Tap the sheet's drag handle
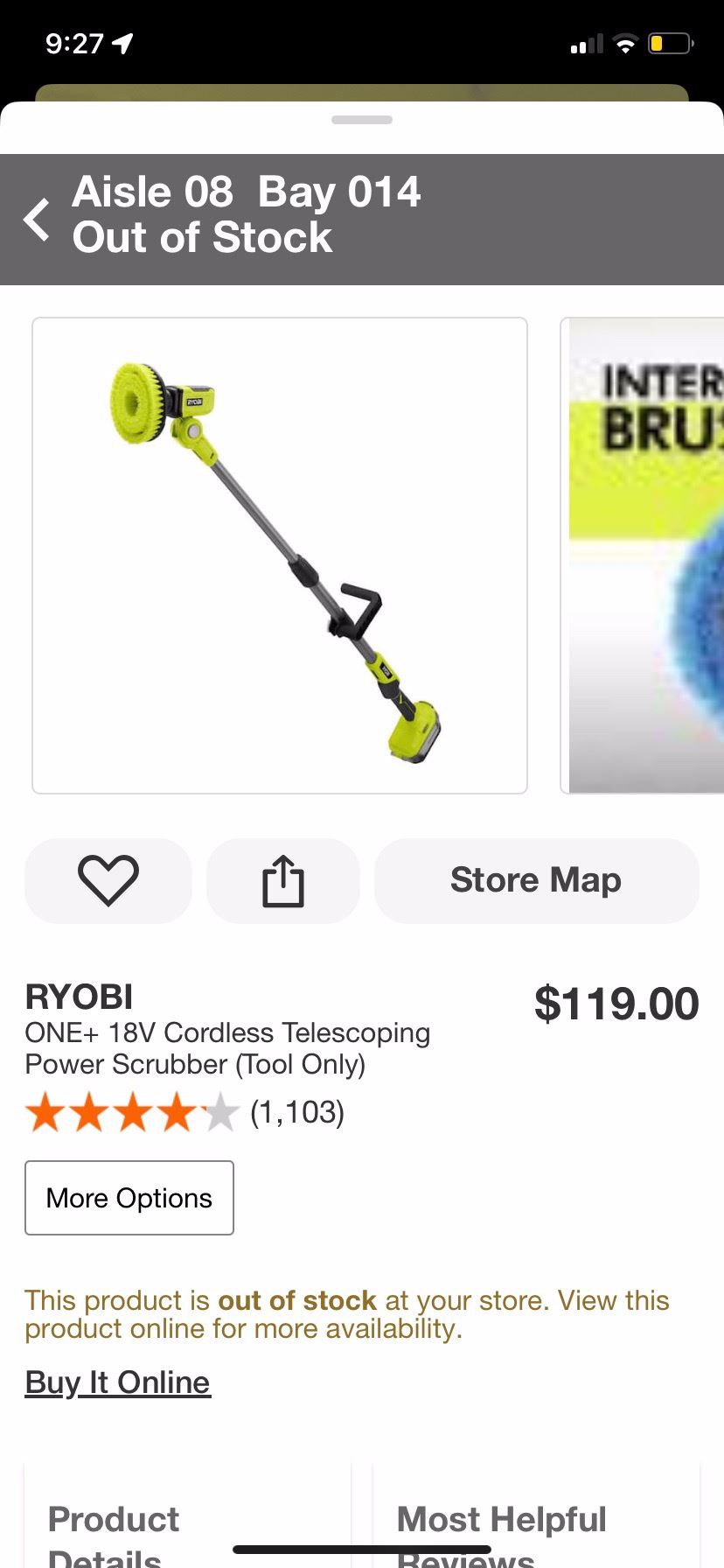 click(x=362, y=120)
